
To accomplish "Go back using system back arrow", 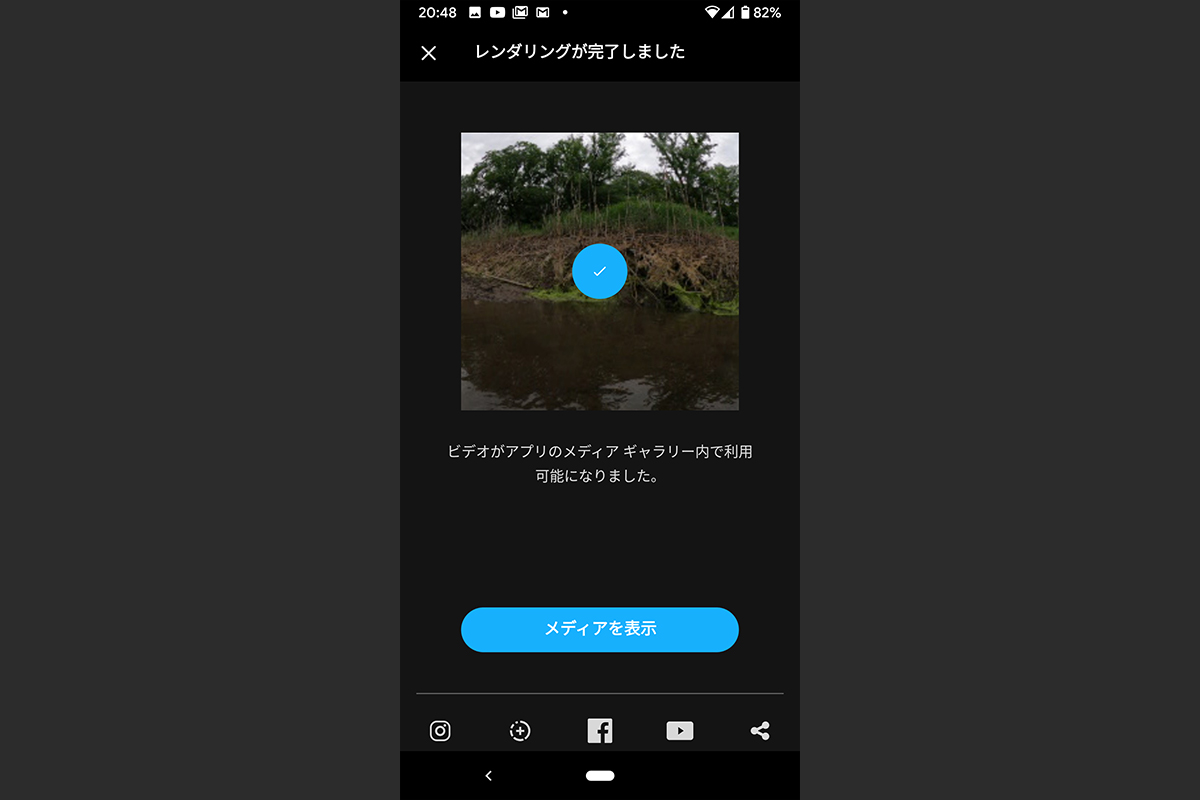I will 488,775.
